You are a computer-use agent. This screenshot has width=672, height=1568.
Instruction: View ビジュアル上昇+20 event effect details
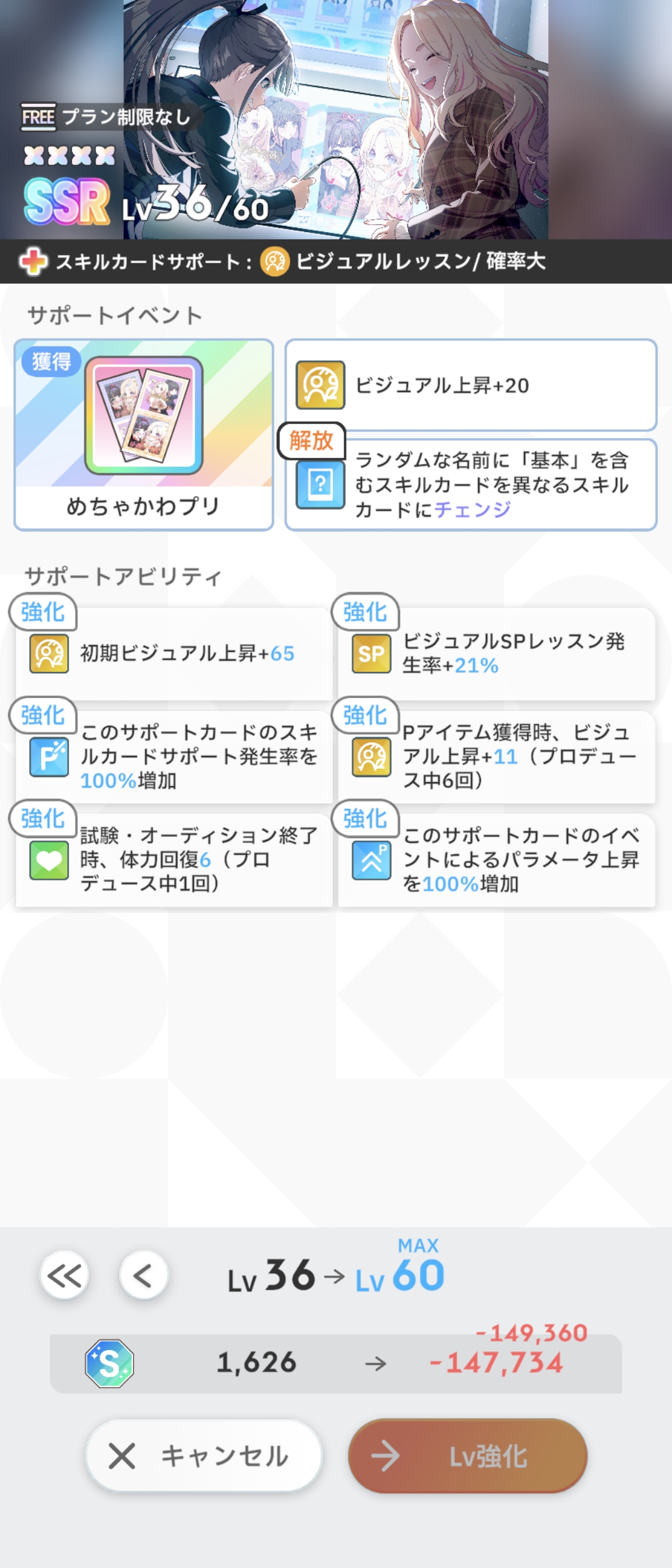coord(470,385)
